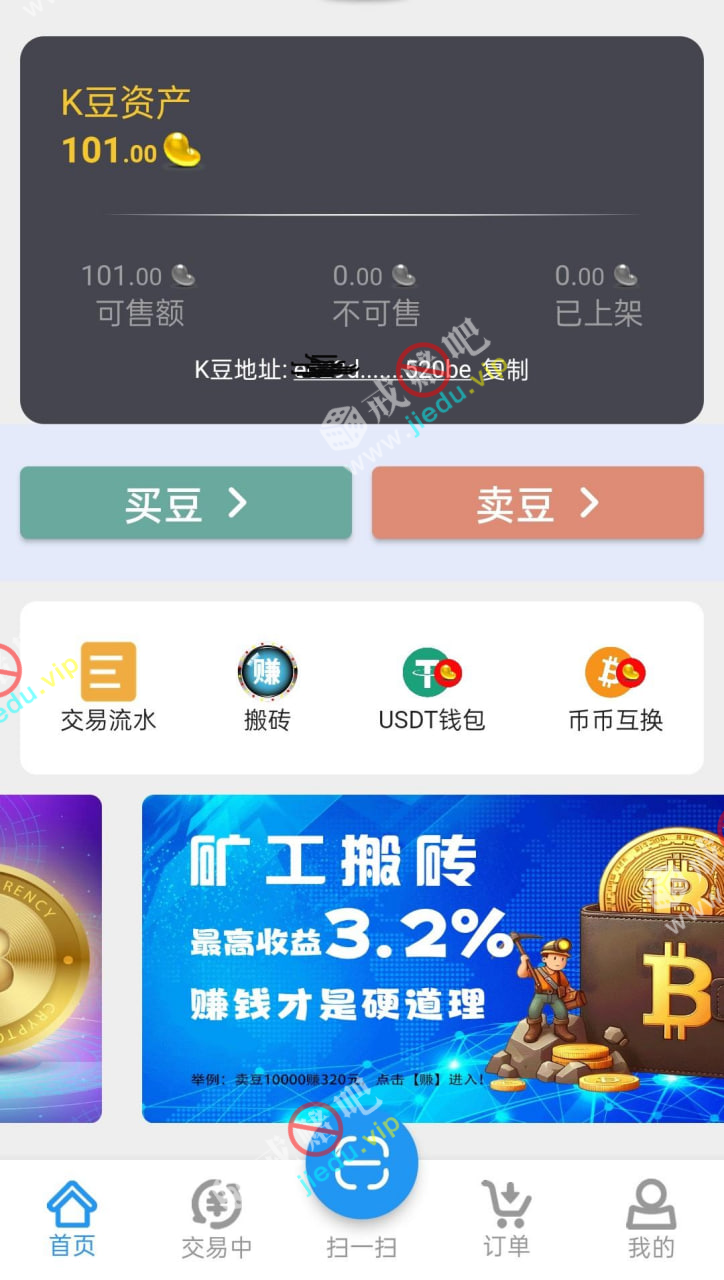
Task: Open the 我的 profile tab
Action: [x=651, y=1218]
